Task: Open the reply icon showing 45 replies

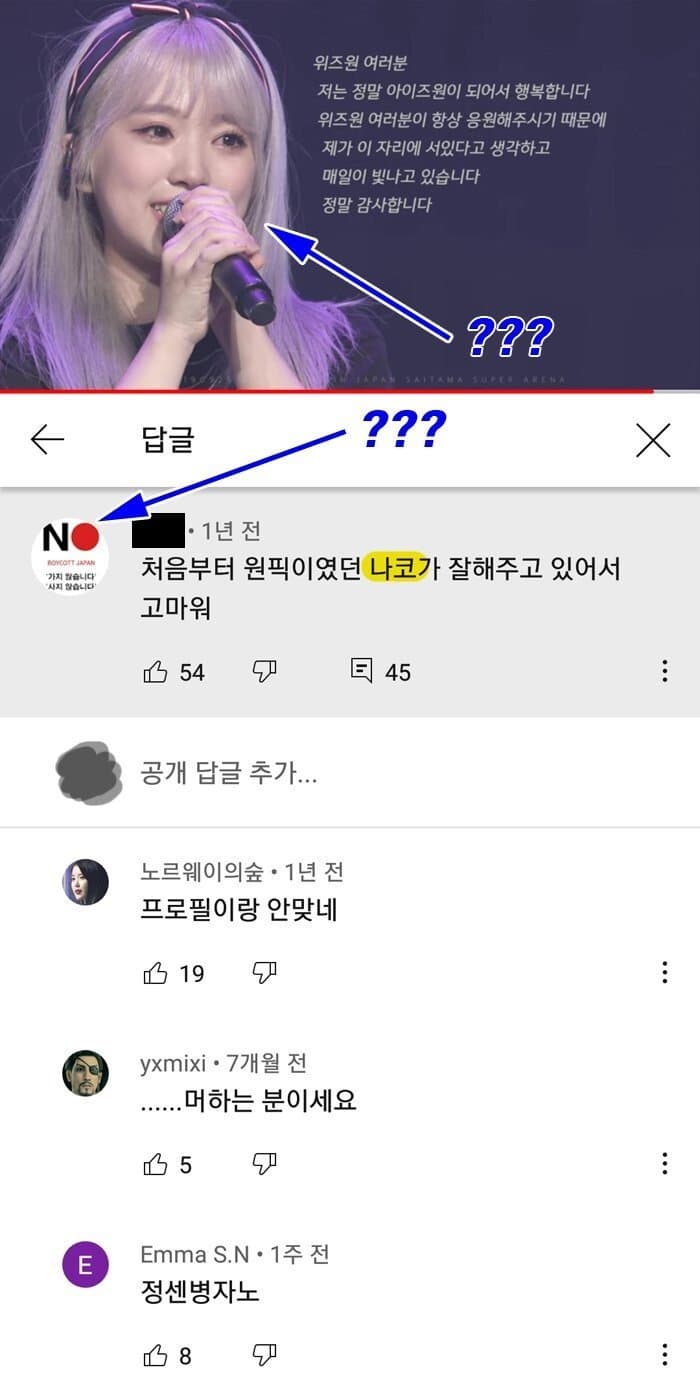Action: [x=362, y=671]
